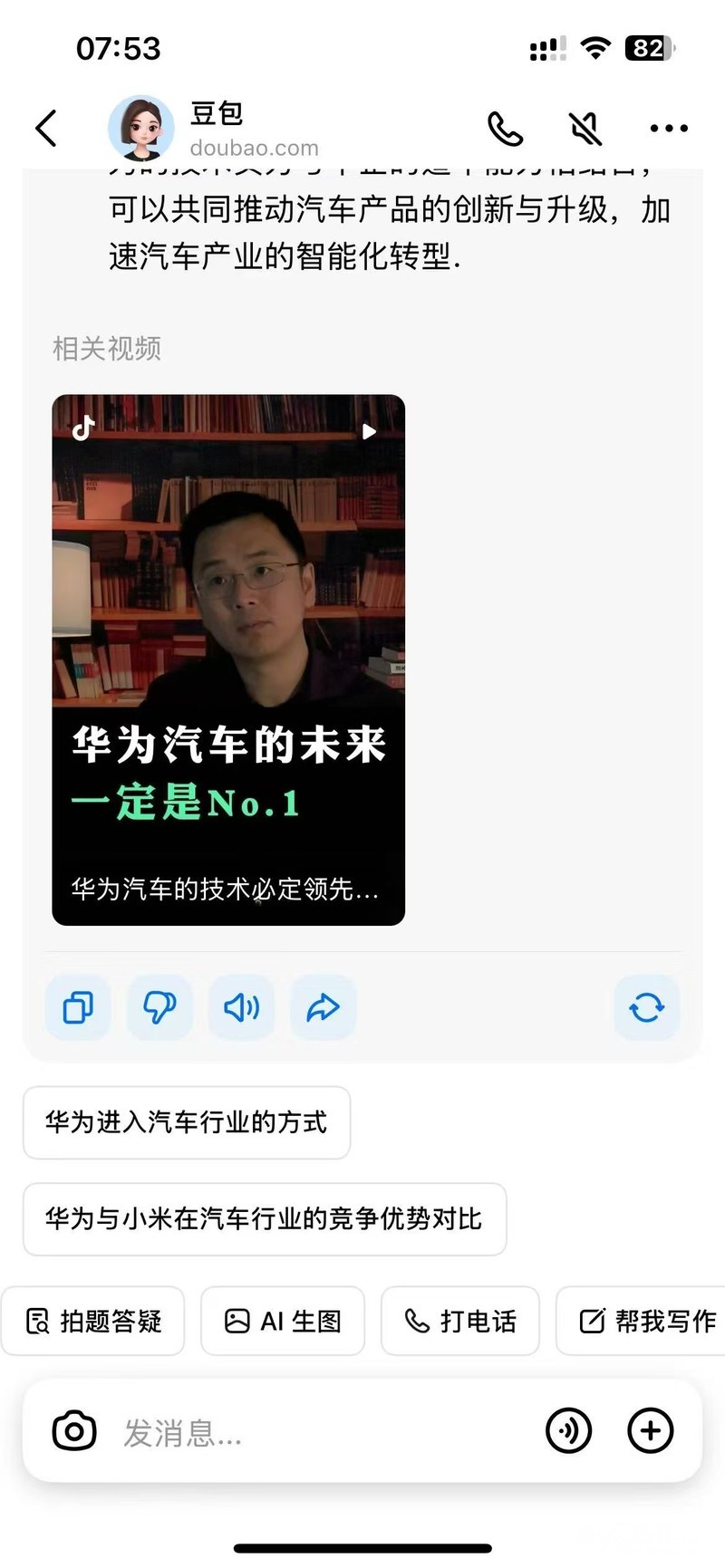
Task: Play the 华为汽车的未来 related video
Action: point(228,659)
